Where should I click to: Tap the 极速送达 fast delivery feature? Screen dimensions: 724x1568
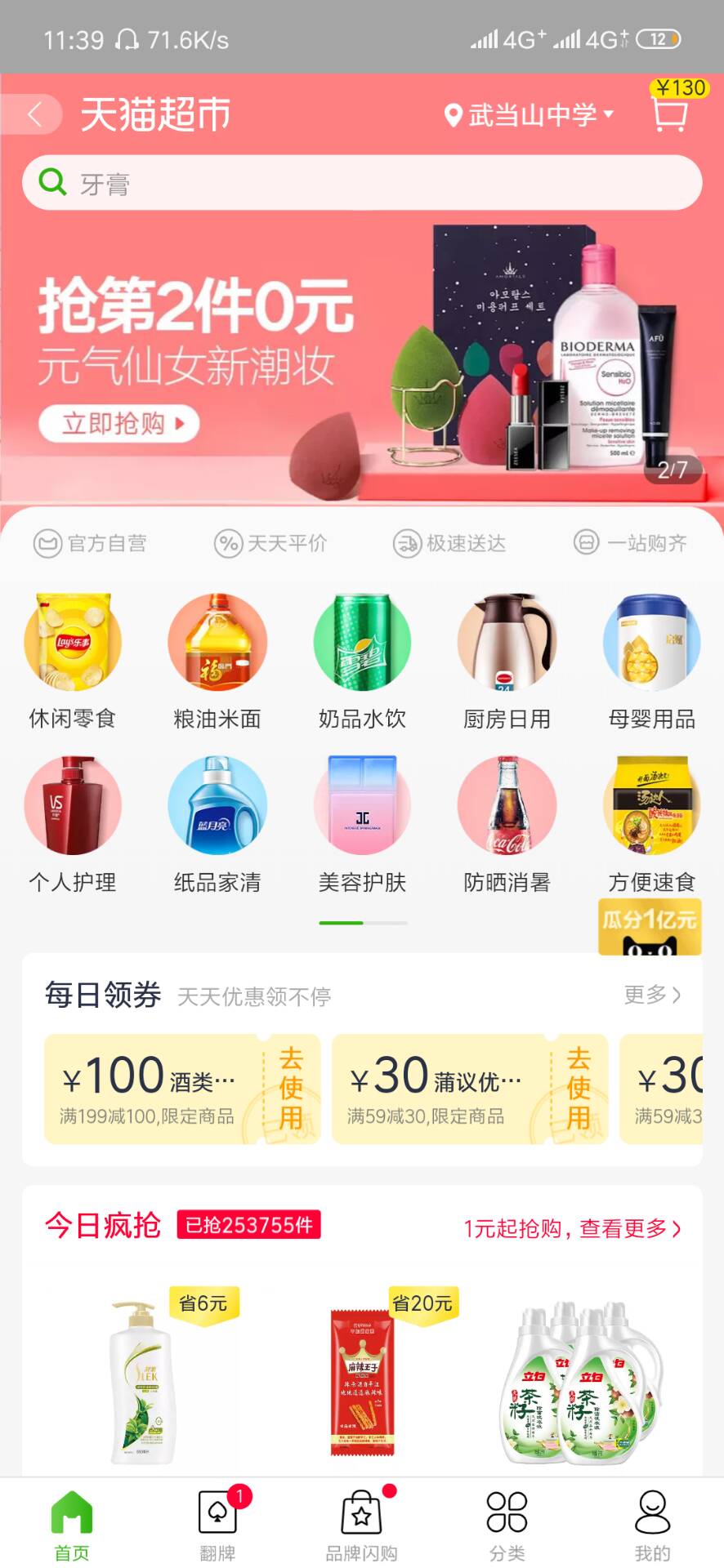point(449,543)
